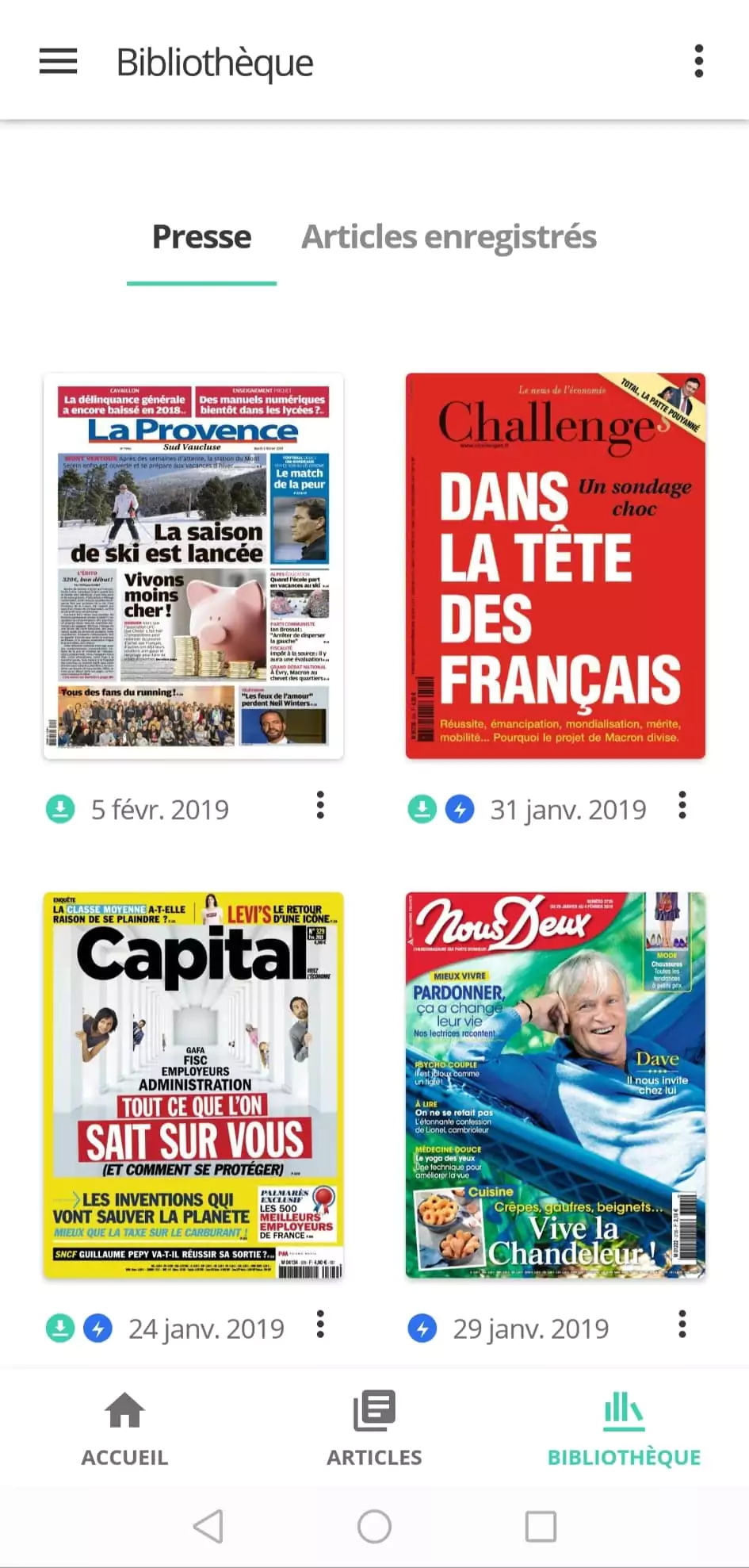Image resolution: width=749 pixels, height=1568 pixels.
Task: Select the Bibliothèque bottom tab
Action: pos(624,1428)
